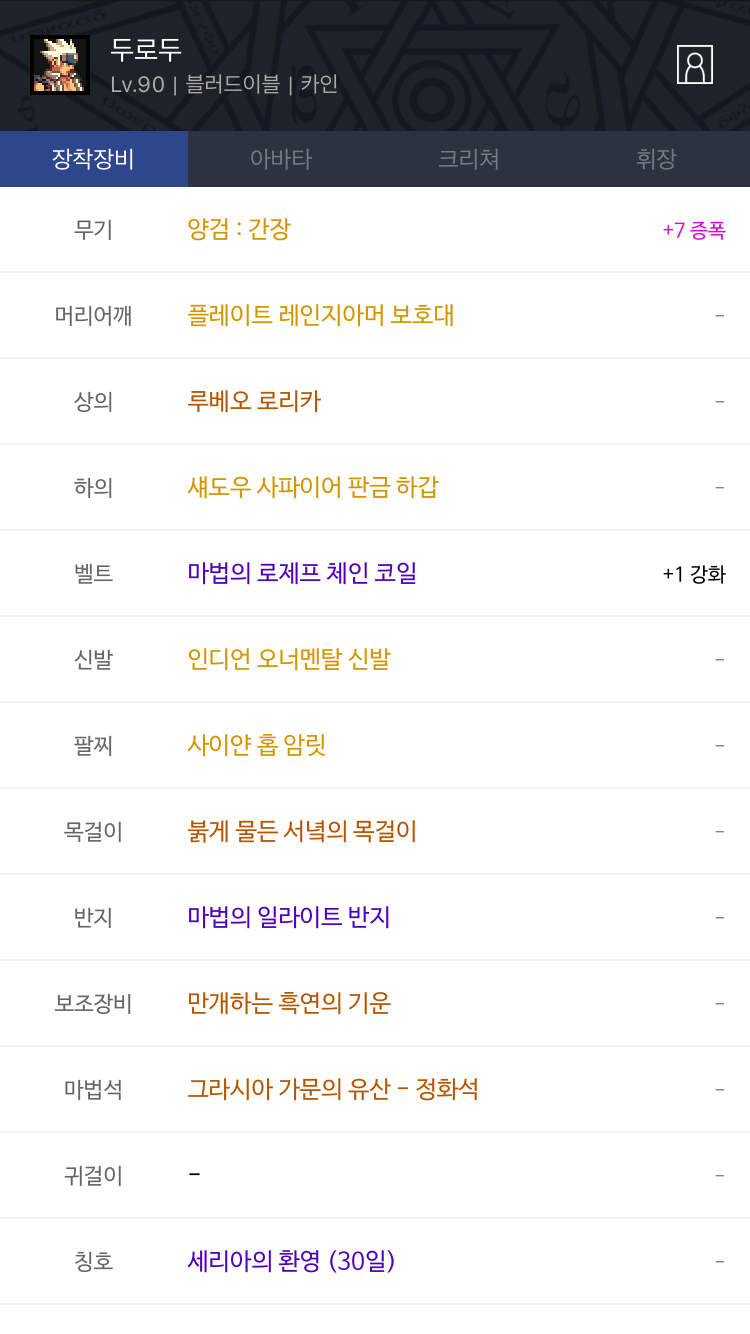This screenshot has width=750, height=1334.
Task: View 인디언 오너멘탈 신발 details
Action: [289, 660]
